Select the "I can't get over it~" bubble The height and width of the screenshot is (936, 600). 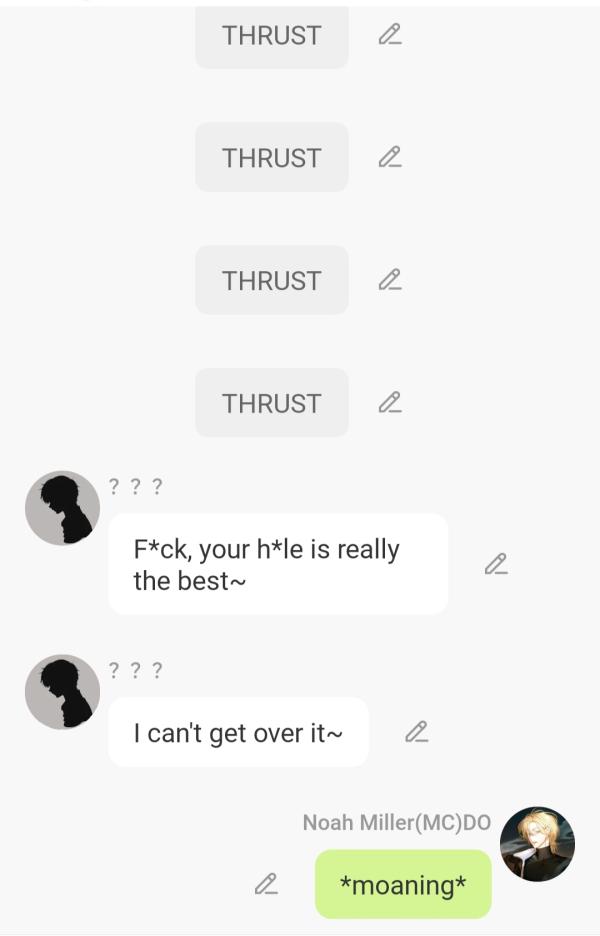238,733
